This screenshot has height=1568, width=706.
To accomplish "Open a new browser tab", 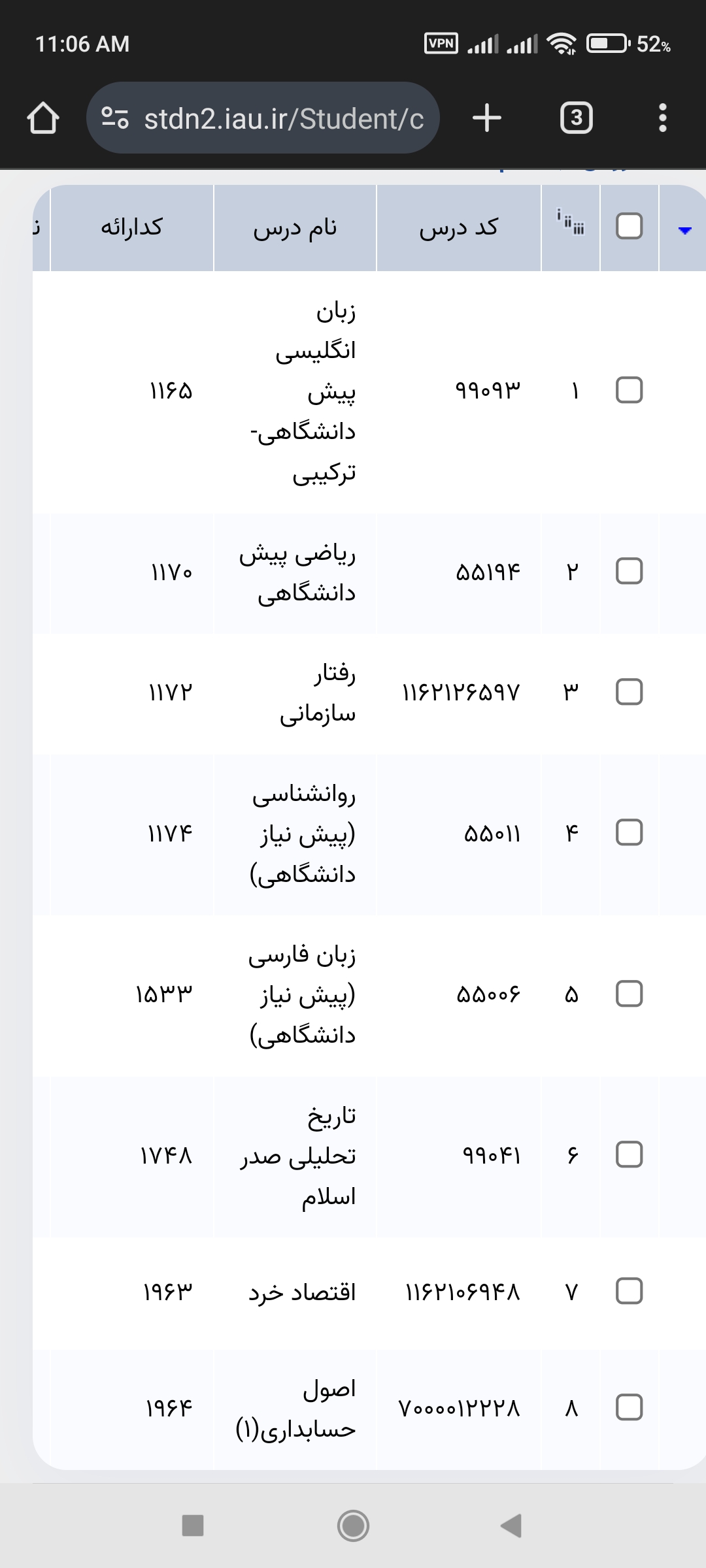I will pos(487,118).
